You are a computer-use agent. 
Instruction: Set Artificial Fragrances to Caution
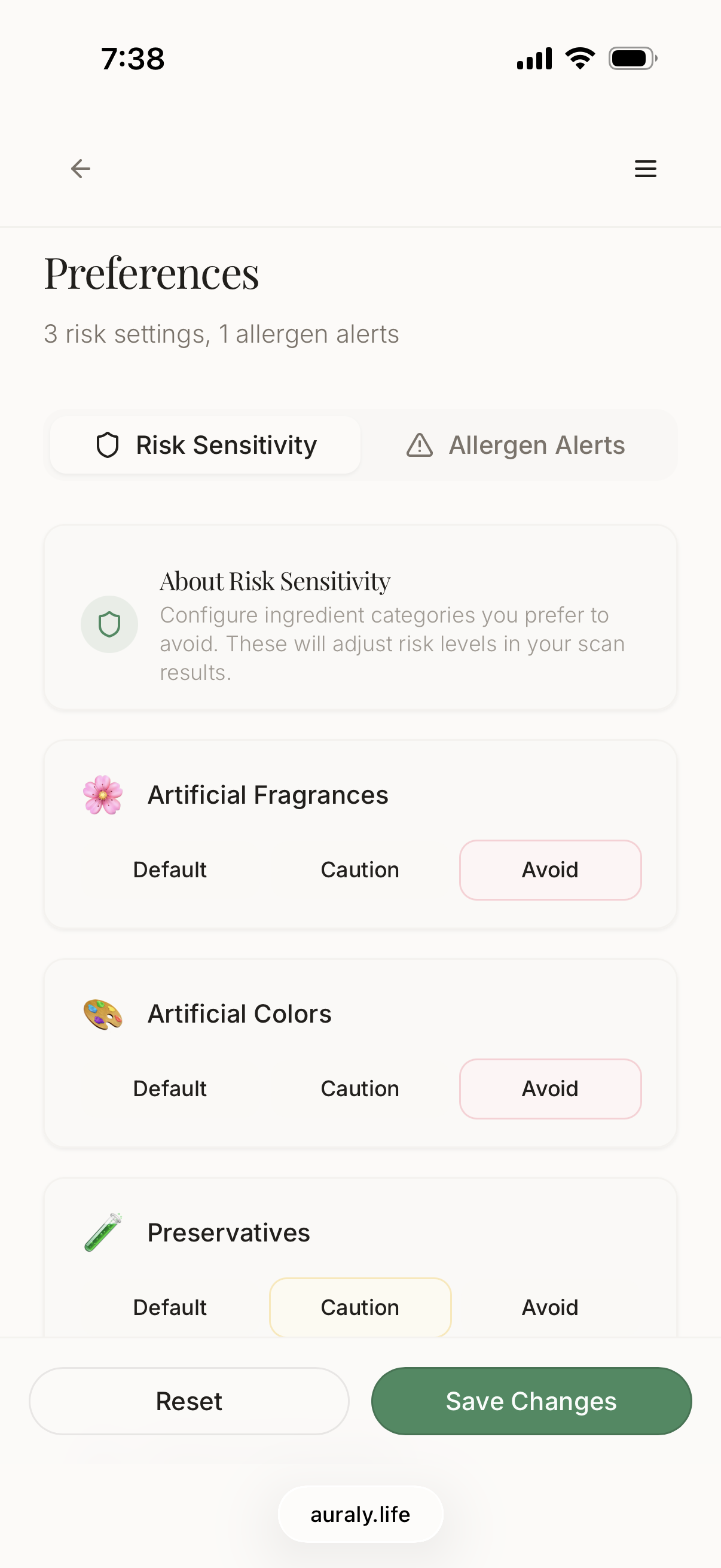point(360,870)
